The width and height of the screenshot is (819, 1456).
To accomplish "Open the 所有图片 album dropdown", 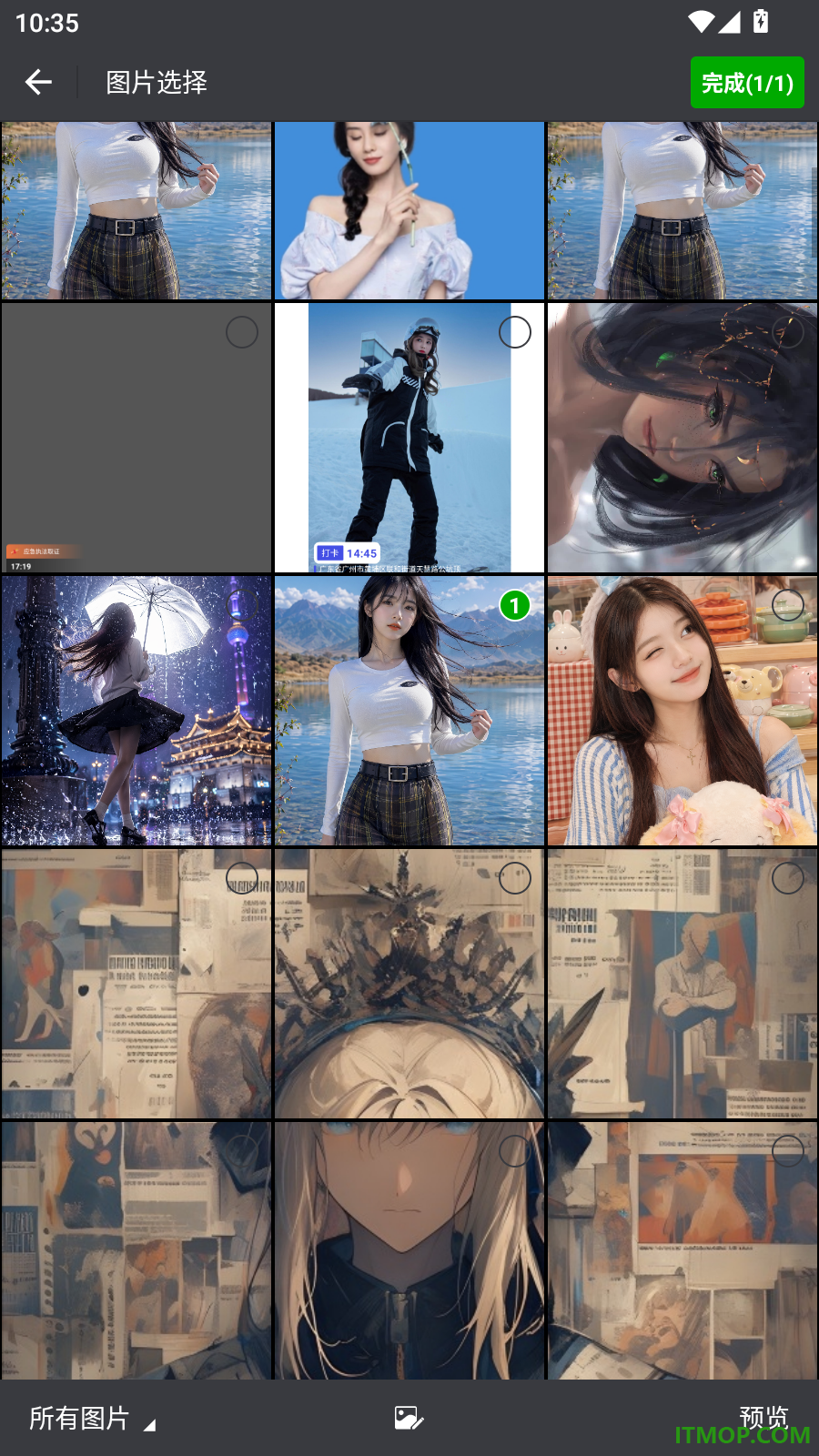I will (x=92, y=1418).
